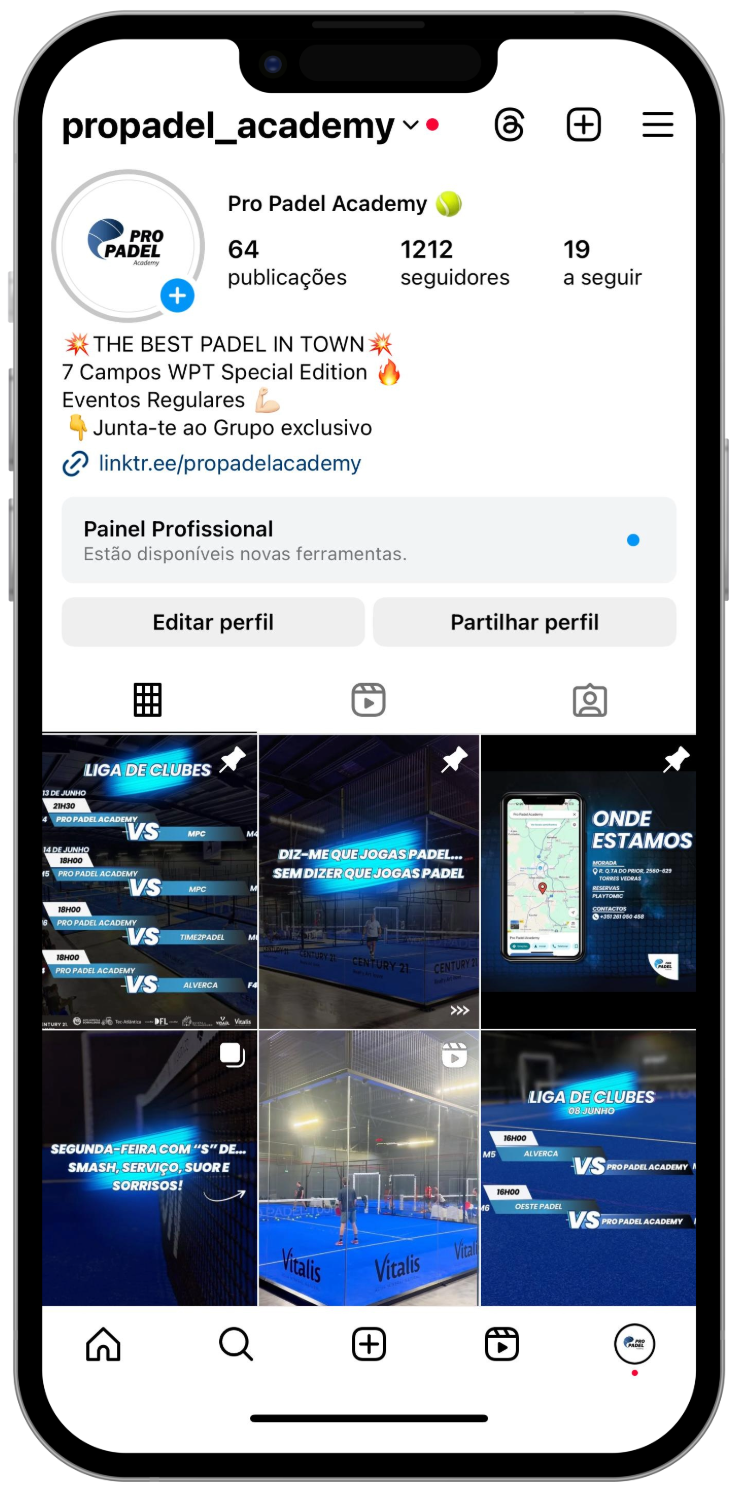Tap the create-post plus icon in the header

(x=584, y=125)
